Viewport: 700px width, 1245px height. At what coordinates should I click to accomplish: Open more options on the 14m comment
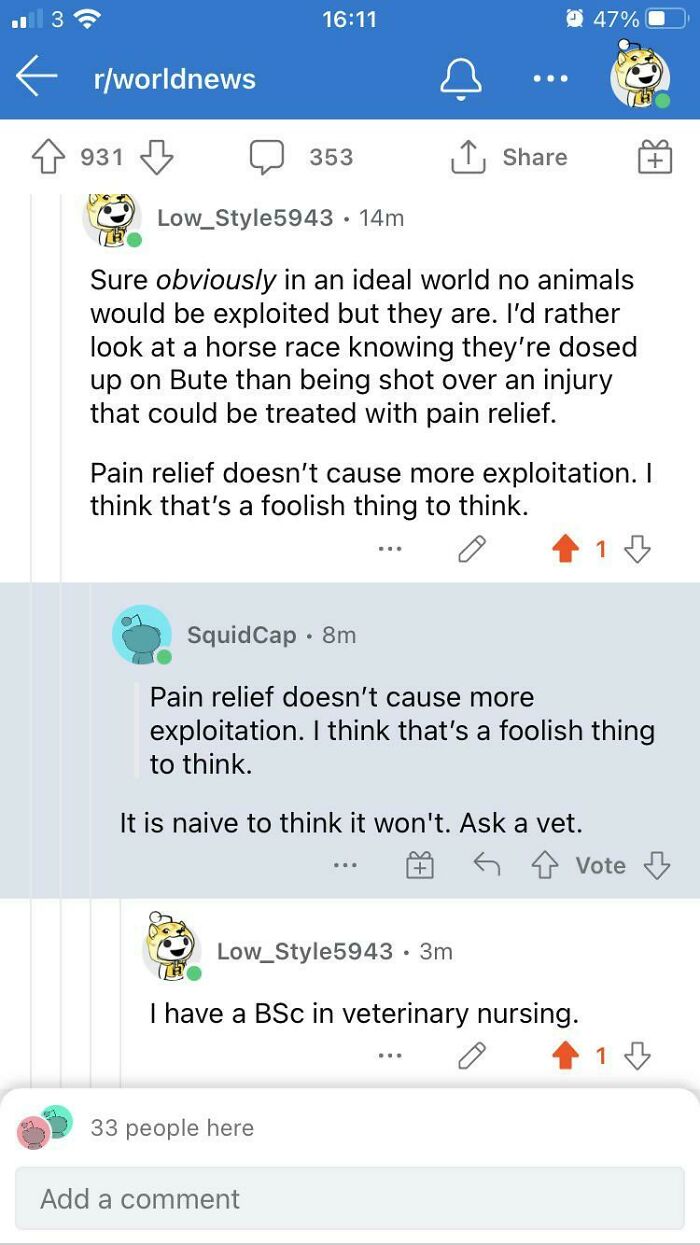[391, 548]
